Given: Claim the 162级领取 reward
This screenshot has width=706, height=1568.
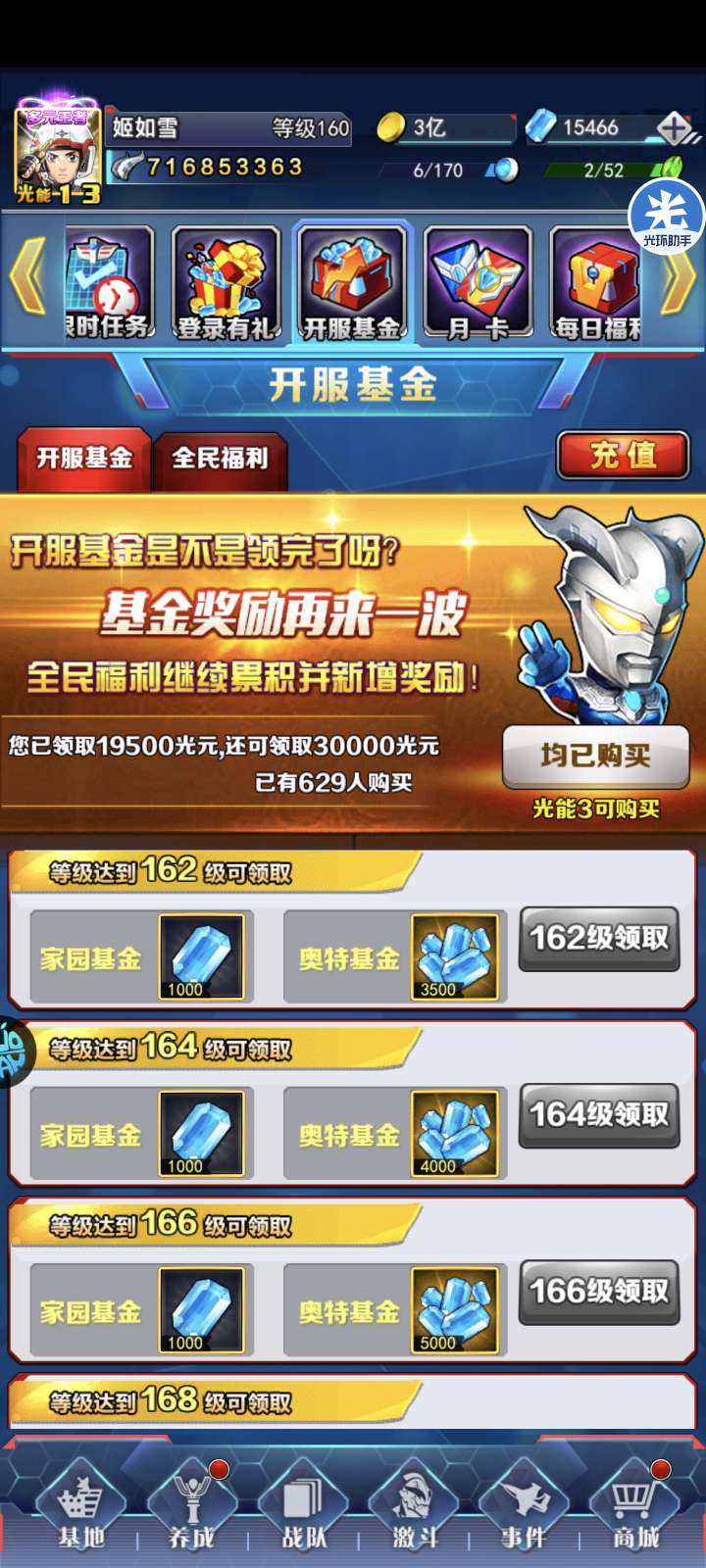Looking at the screenshot, I should click(x=599, y=939).
